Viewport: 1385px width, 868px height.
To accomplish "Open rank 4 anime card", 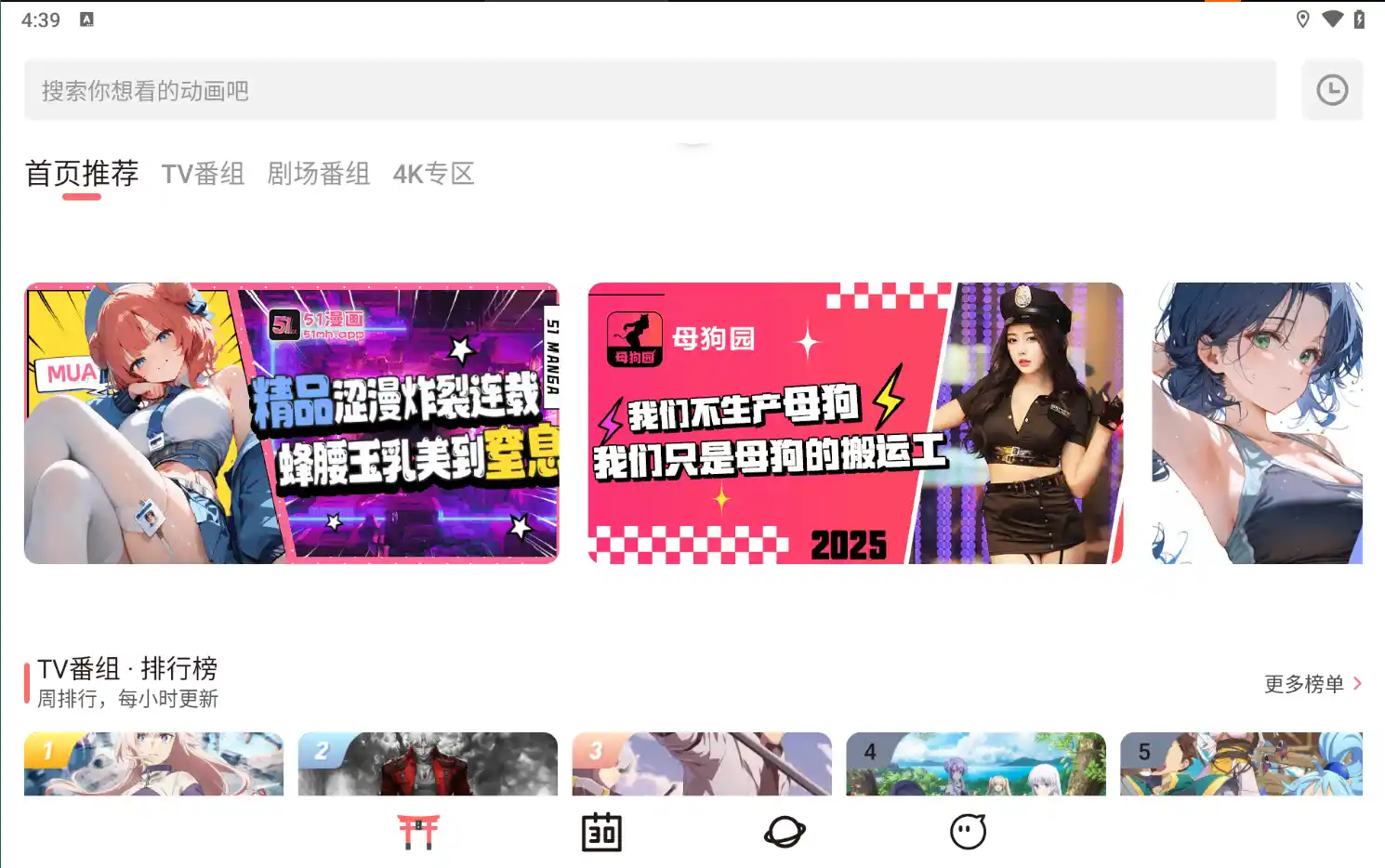I will click(975, 764).
